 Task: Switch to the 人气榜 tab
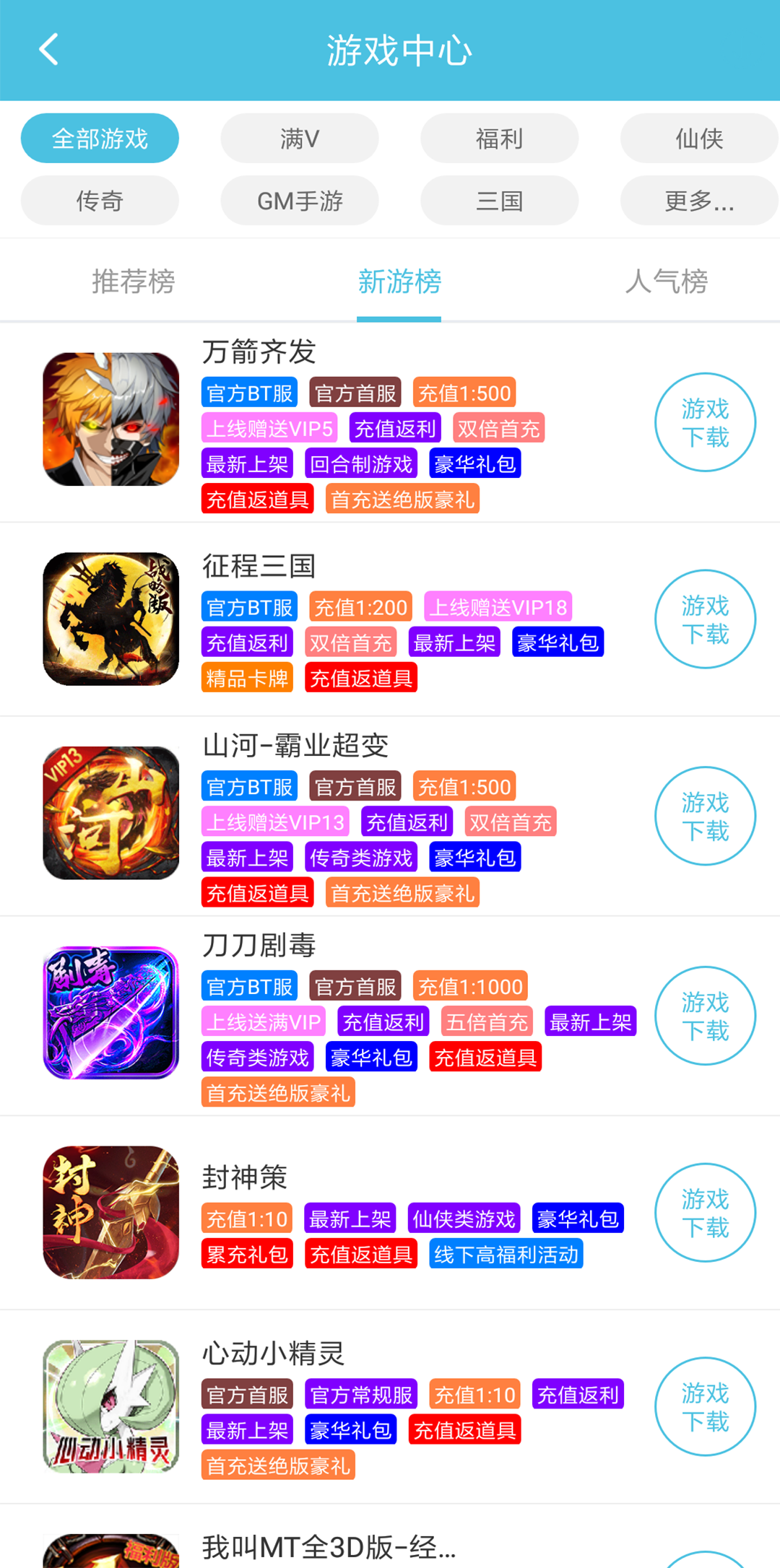(x=665, y=281)
